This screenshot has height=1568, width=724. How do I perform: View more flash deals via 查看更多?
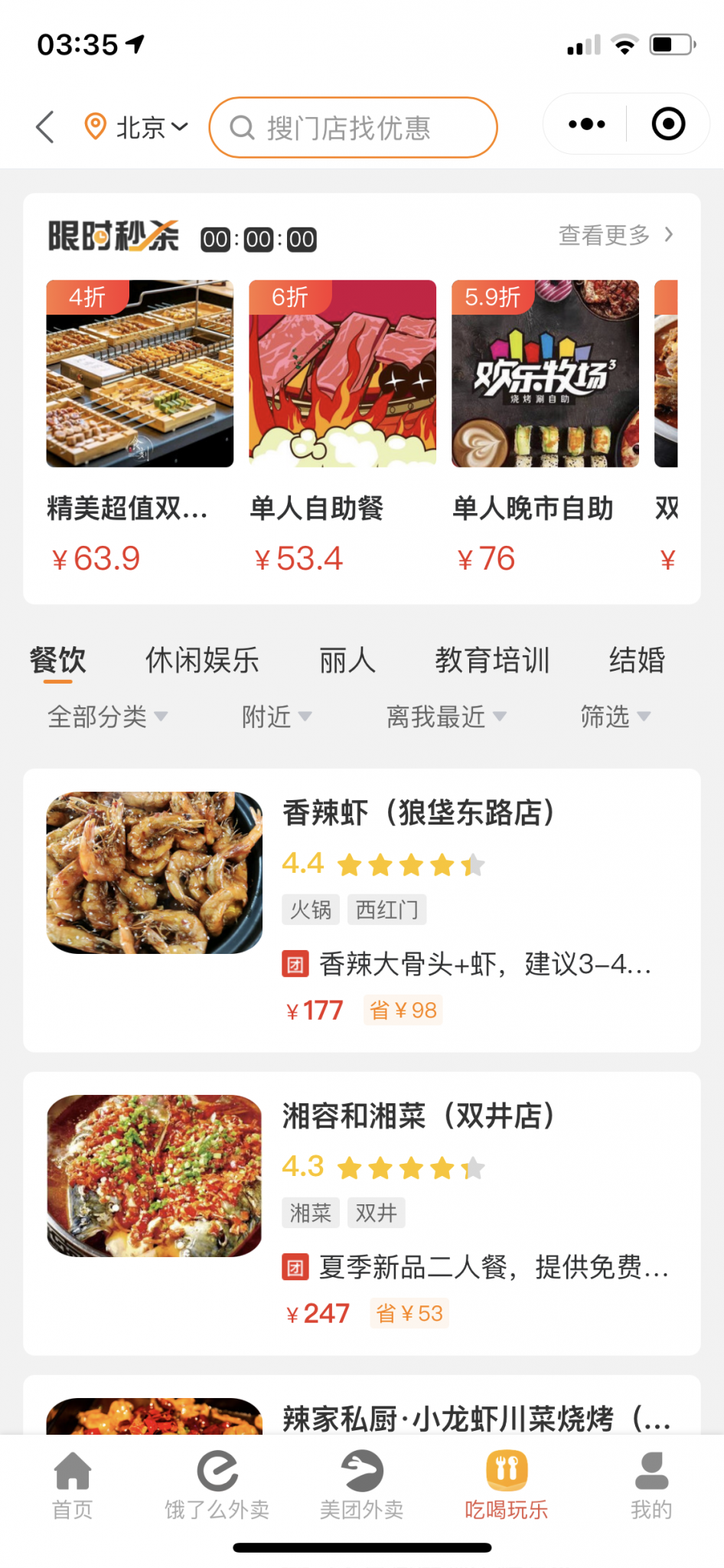[616, 235]
